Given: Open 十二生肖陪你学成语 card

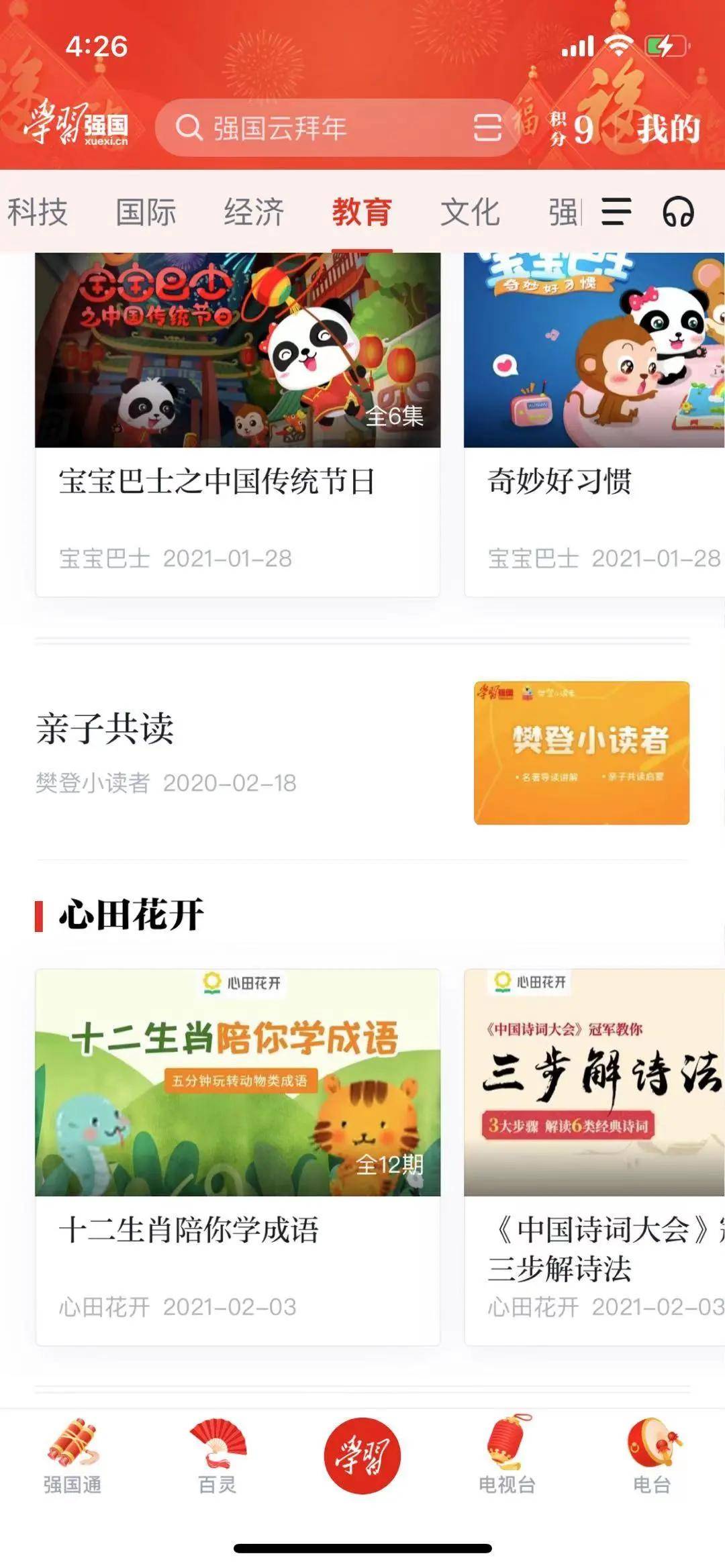Looking at the screenshot, I should click(x=238, y=1155).
